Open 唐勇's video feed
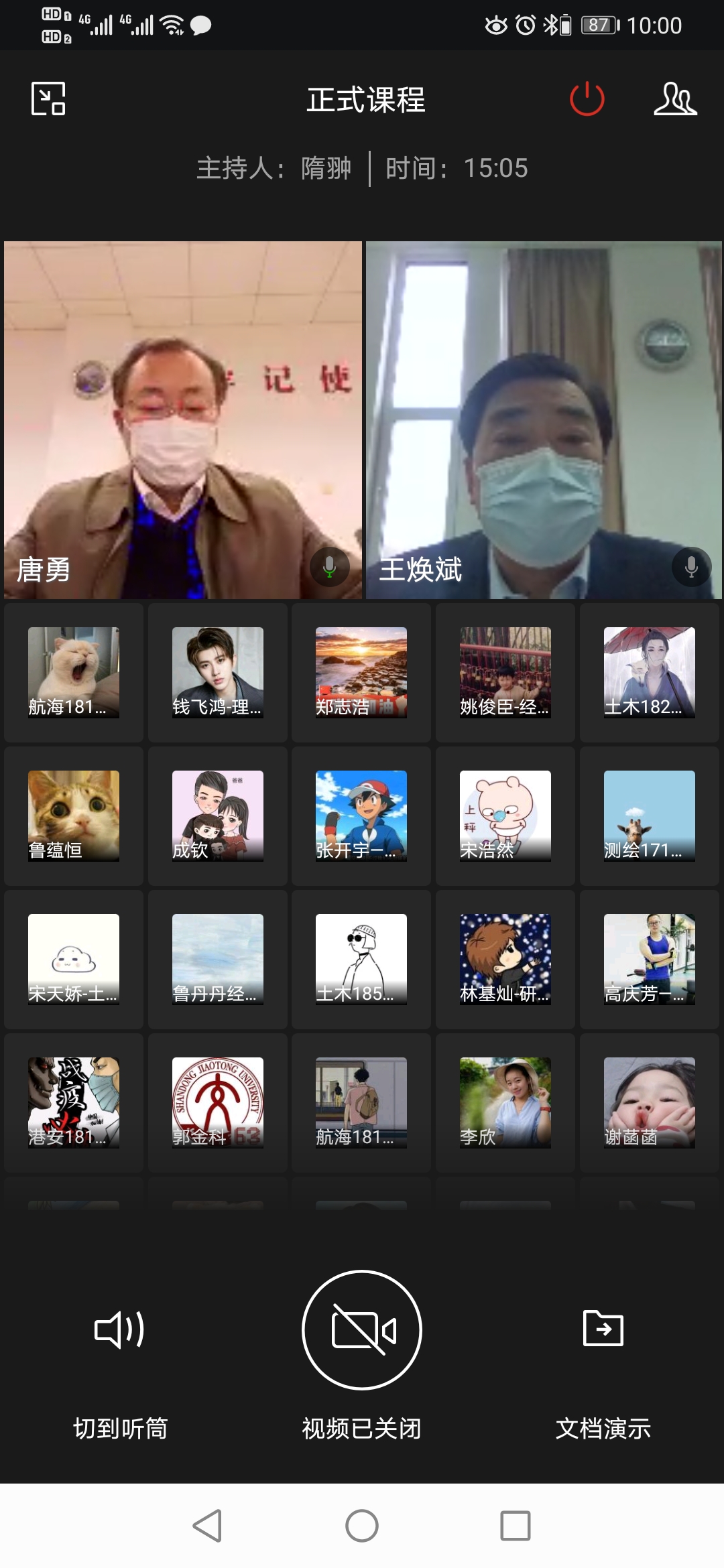The height and width of the screenshot is (1568, 724). click(183, 419)
